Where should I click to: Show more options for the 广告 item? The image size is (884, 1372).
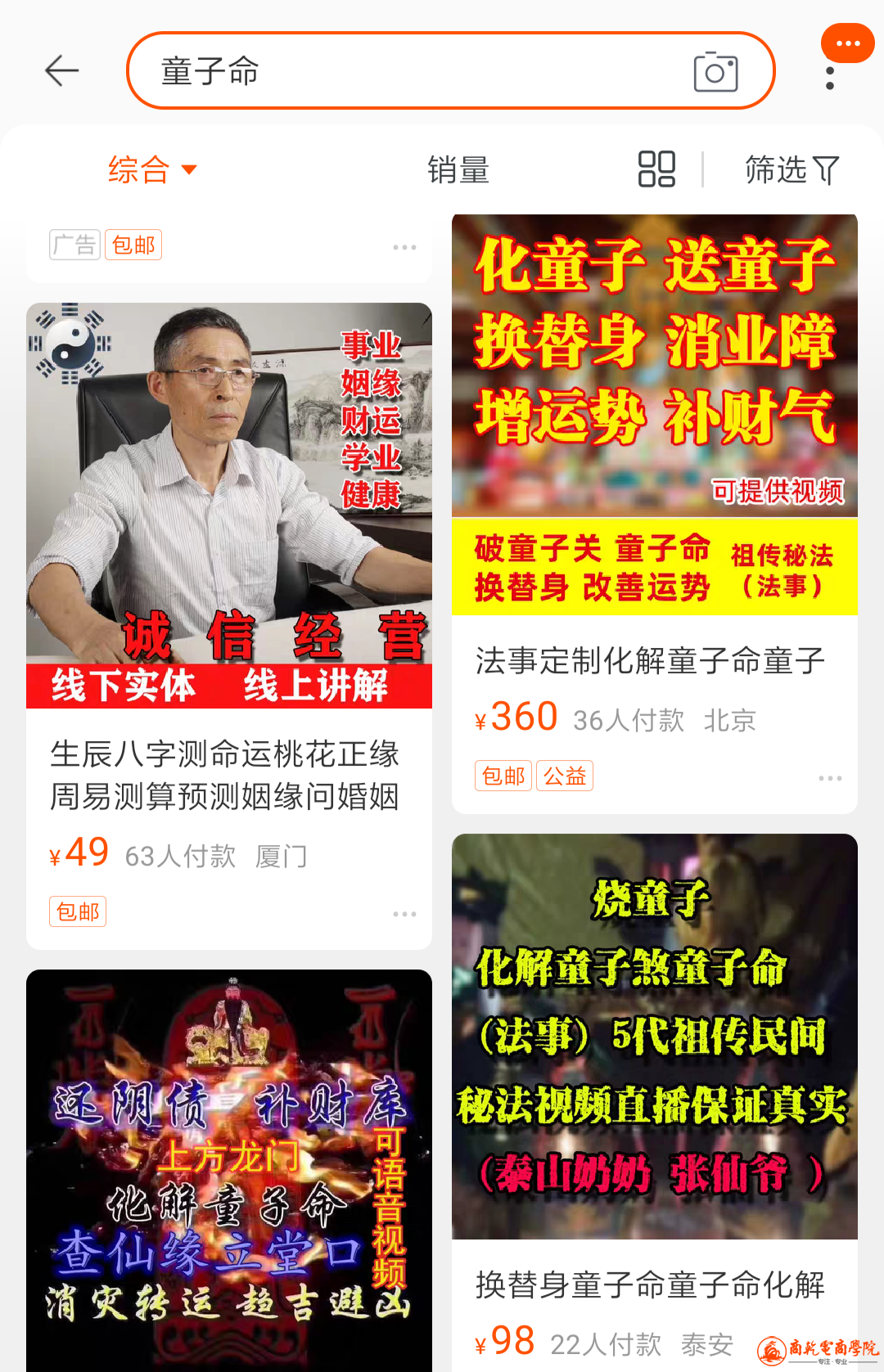click(x=404, y=247)
